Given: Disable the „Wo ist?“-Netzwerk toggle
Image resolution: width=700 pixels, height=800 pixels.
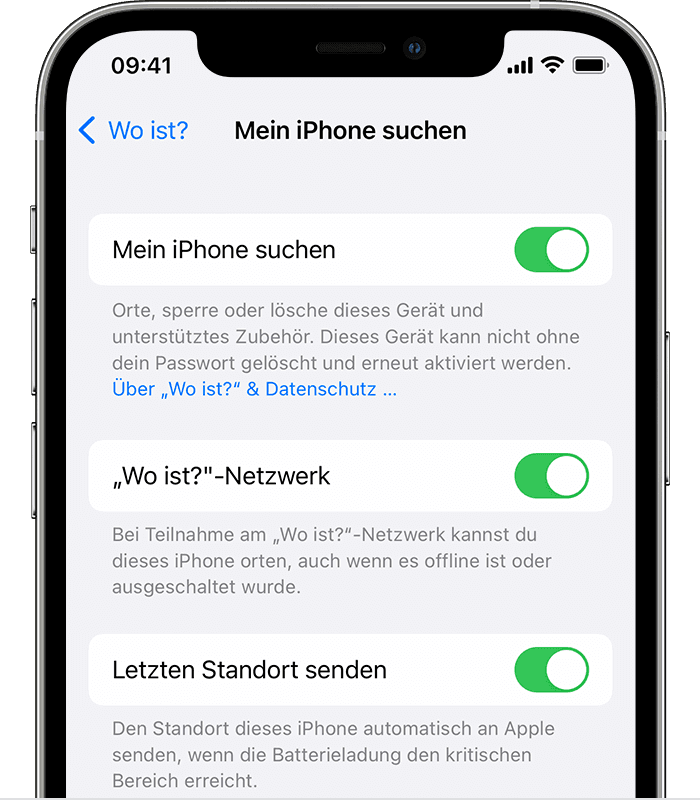Looking at the screenshot, I should [551, 476].
